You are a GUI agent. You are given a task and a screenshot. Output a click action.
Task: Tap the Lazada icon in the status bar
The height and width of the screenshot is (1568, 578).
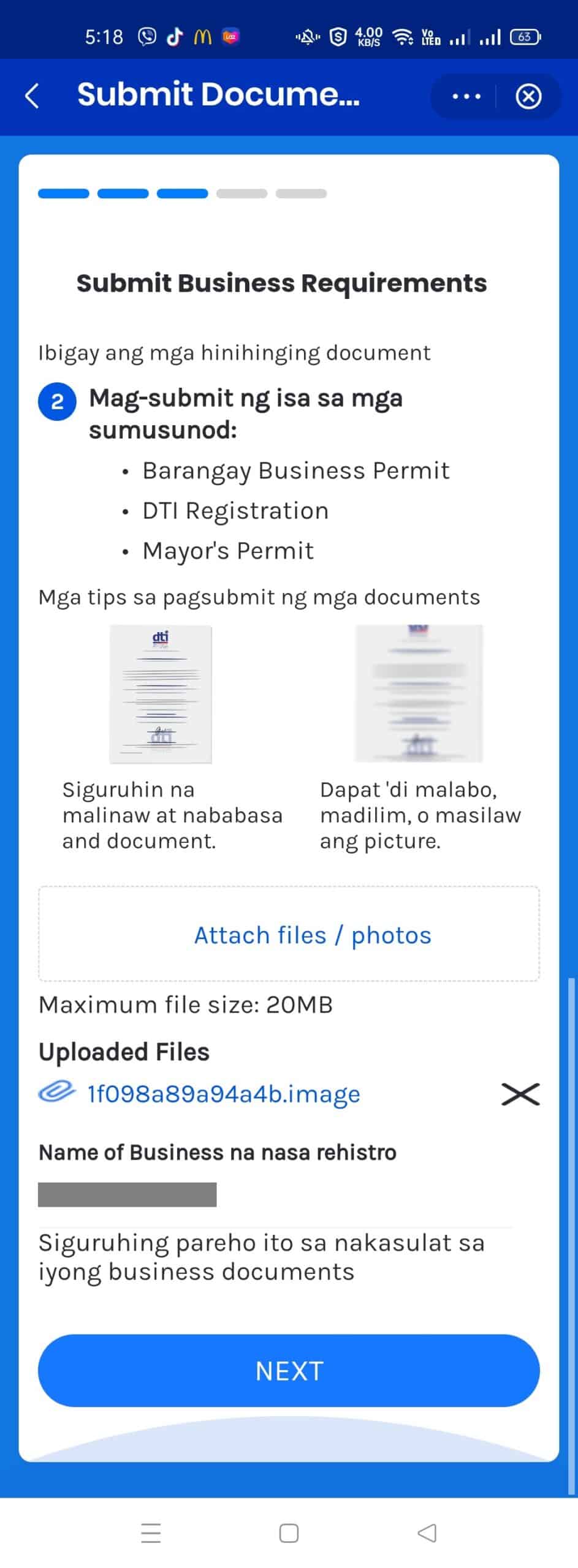(x=232, y=37)
